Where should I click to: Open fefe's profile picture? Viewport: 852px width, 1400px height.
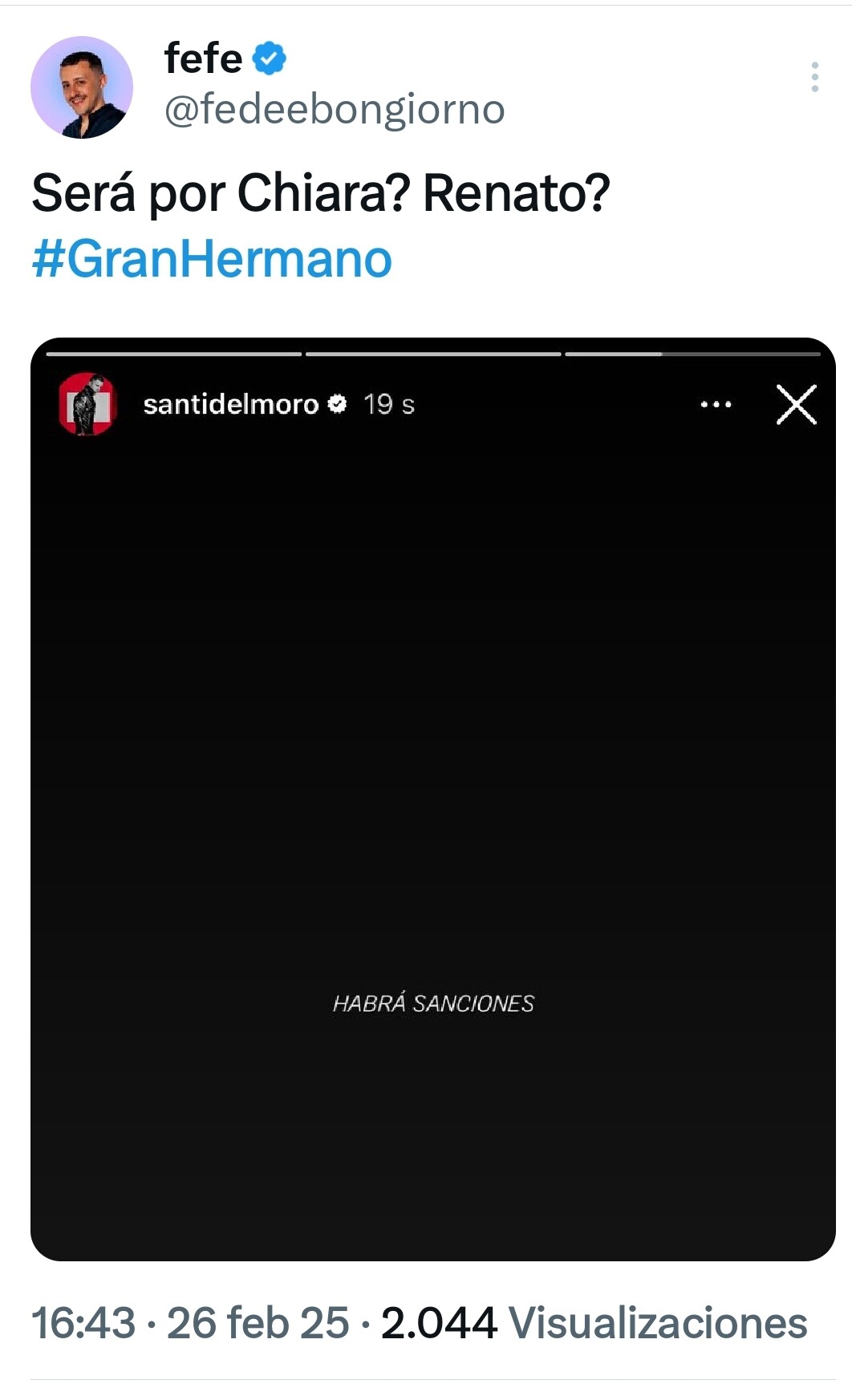82,87
